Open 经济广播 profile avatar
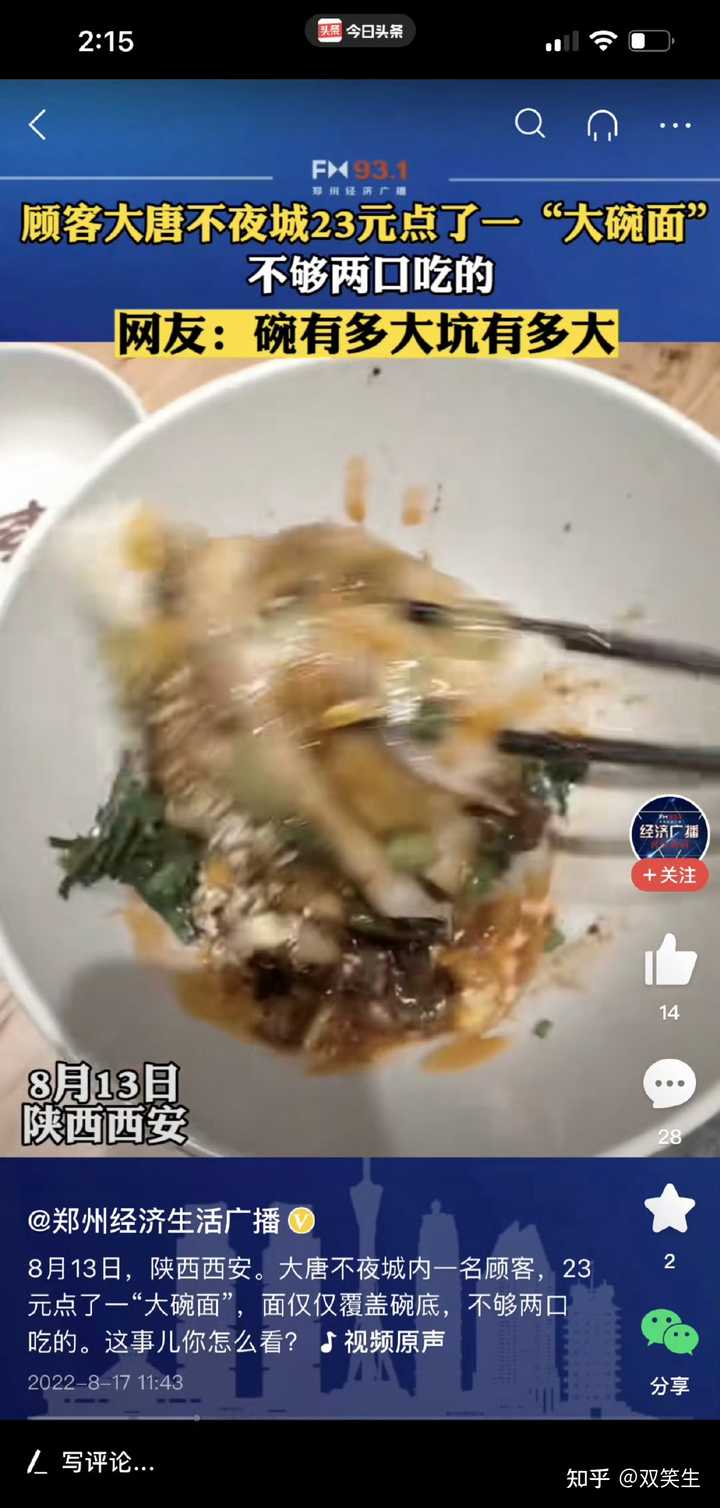The height and width of the screenshot is (1508, 720). pos(669,831)
